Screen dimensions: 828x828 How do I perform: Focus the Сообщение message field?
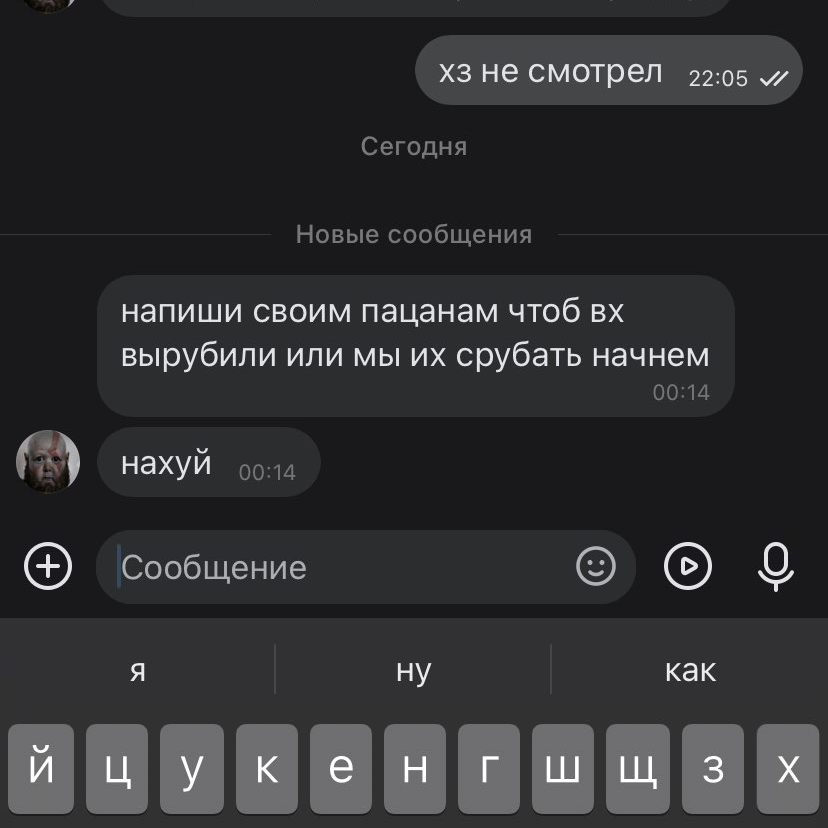(340, 567)
